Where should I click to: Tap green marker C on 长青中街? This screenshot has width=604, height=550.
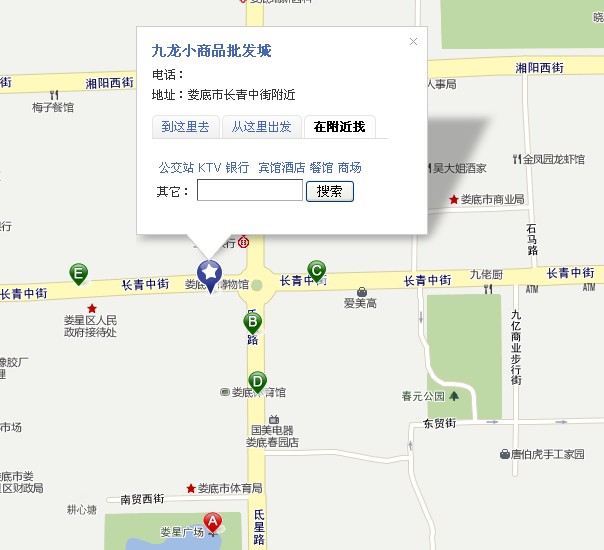click(316, 269)
